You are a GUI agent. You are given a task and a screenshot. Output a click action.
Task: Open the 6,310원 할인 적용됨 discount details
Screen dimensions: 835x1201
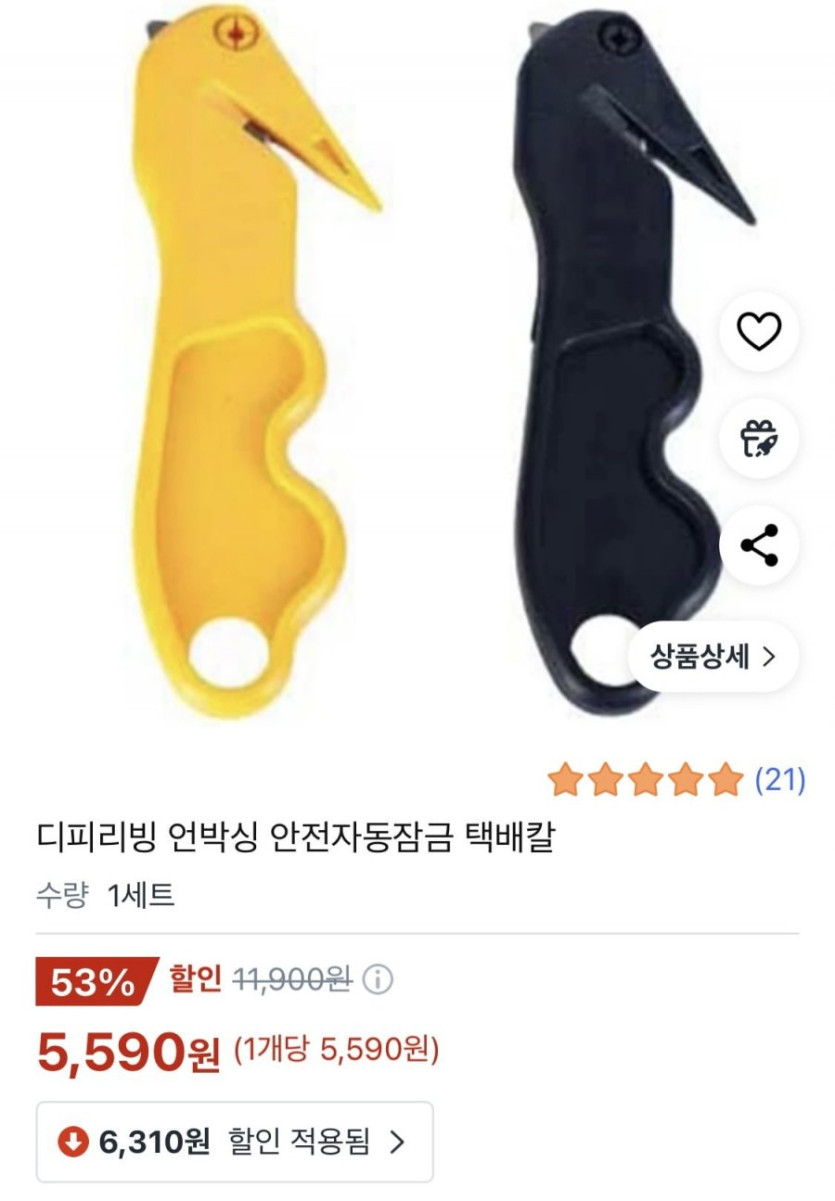[x=235, y=1141]
